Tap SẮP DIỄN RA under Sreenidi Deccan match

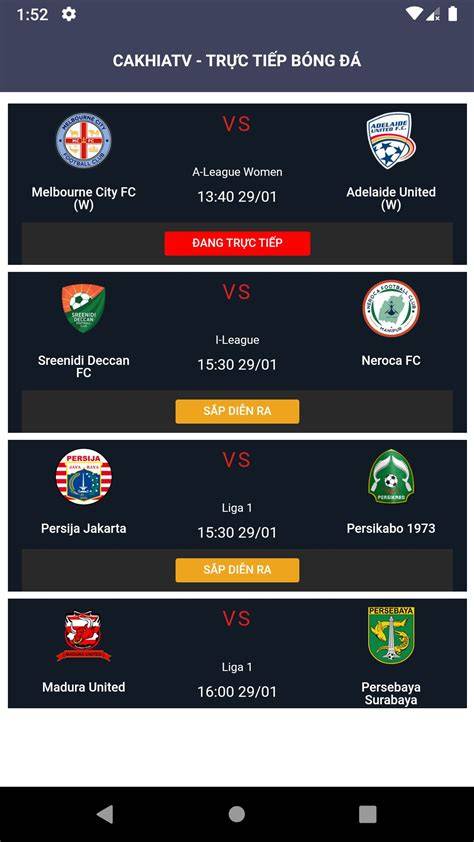237,411
